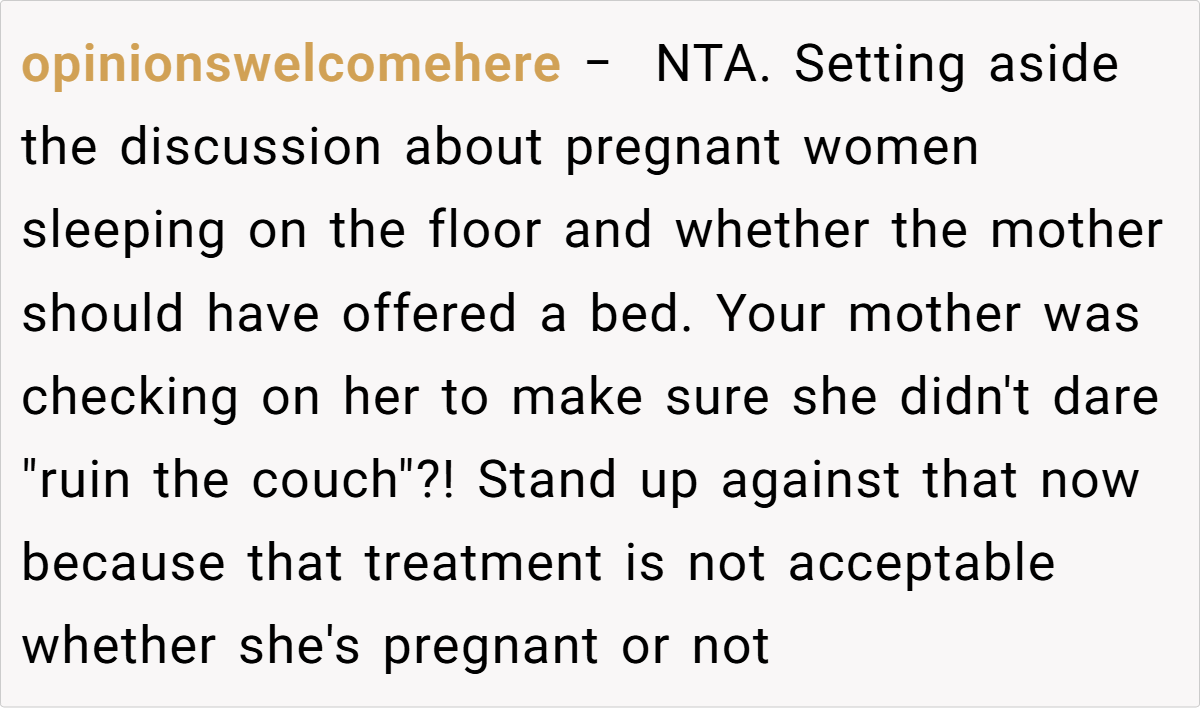Viewport: 1200px width, 708px height.
Task: Open the opinionswelcomehere user profile link
Action: click(x=290, y=66)
